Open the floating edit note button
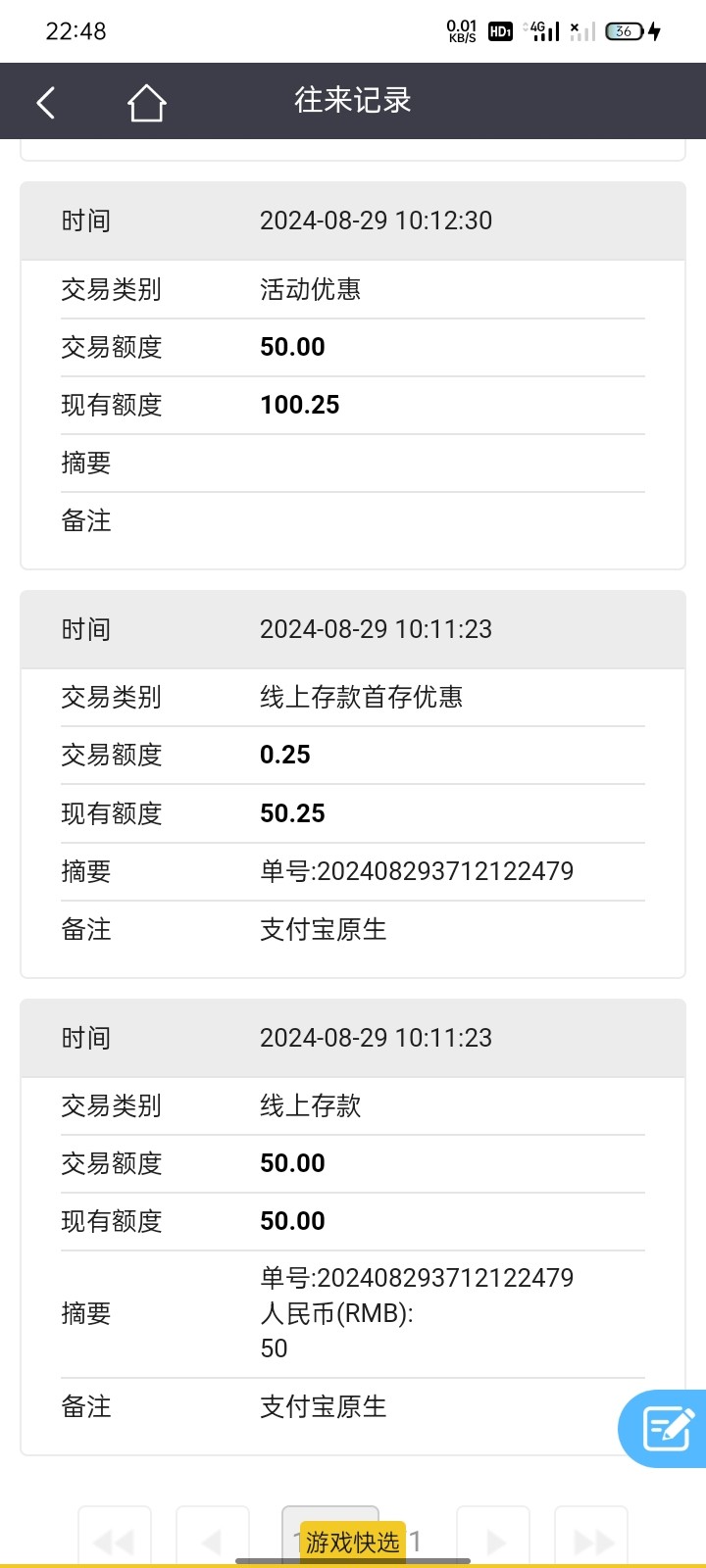 (x=667, y=1428)
